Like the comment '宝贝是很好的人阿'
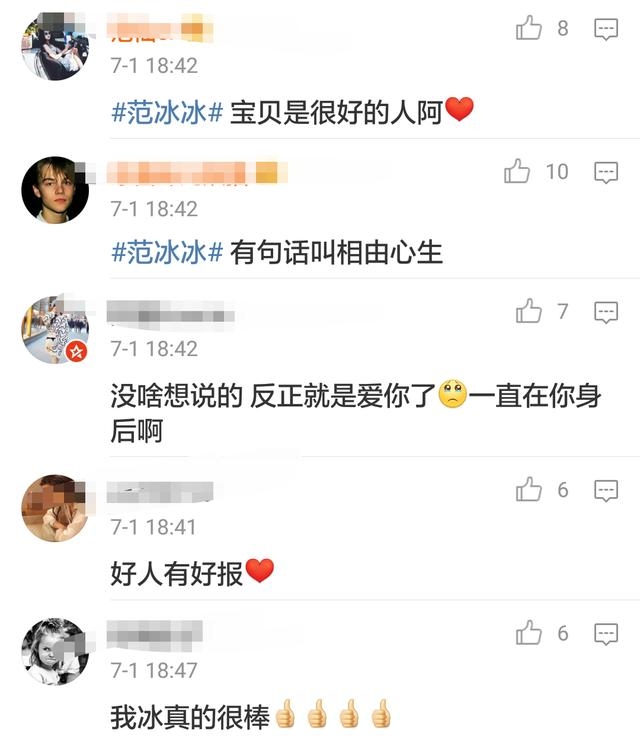This screenshot has height=743, width=640. pyautogui.click(x=529, y=29)
